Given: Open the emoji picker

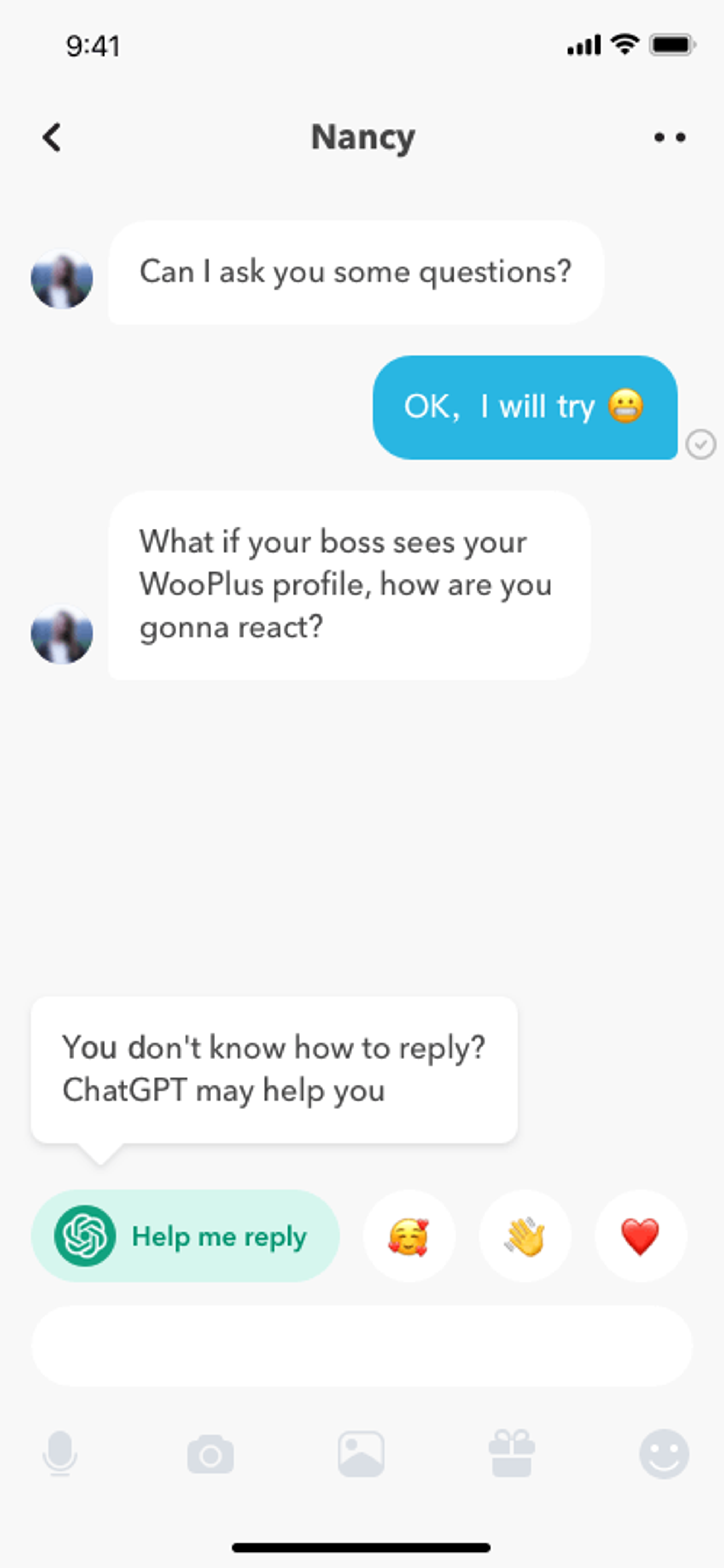Looking at the screenshot, I should tap(664, 1454).
